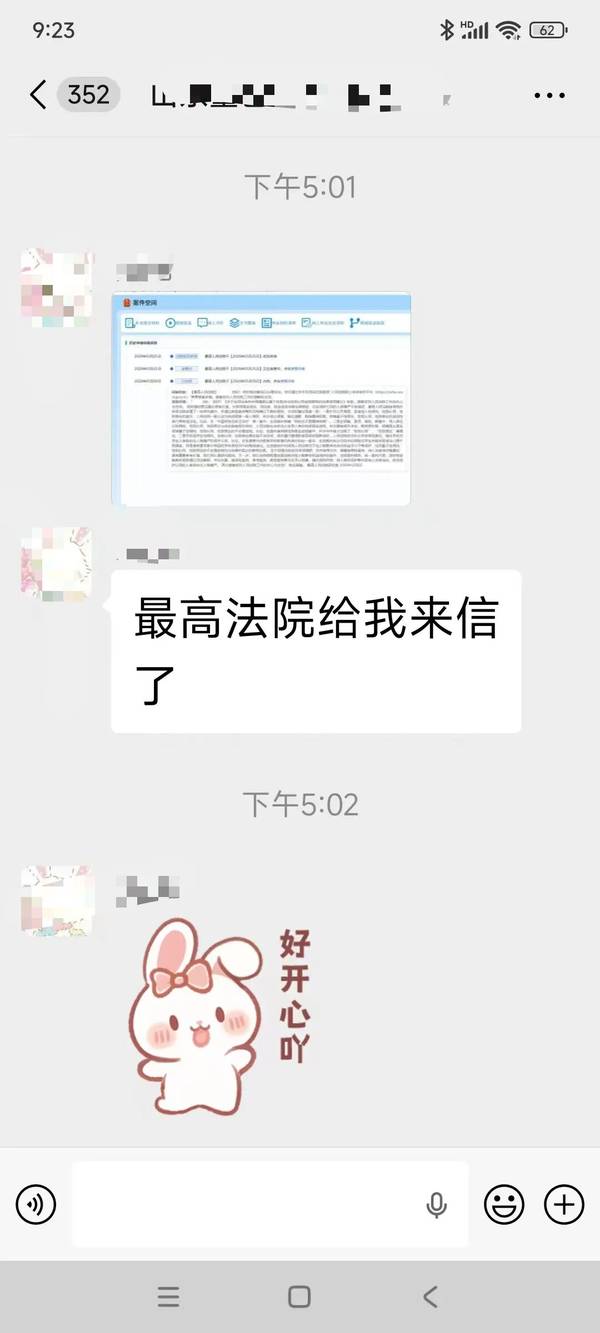
Task: Open the rabbit 好开心吖 sticker
Action: [222, 1016]
